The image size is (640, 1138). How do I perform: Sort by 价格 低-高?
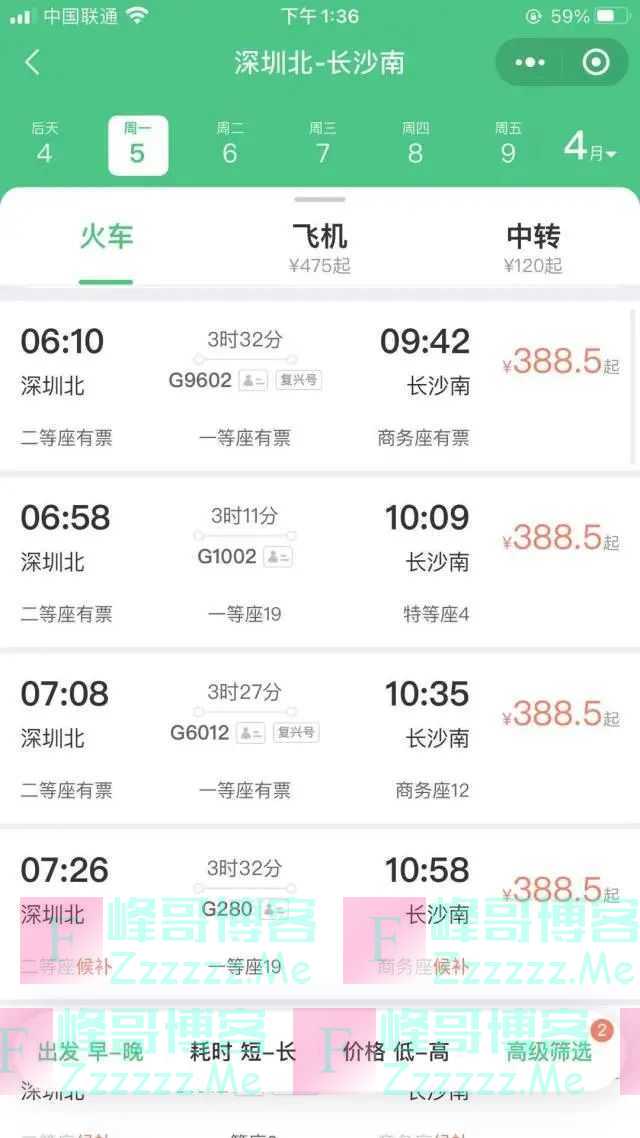[396, 1052]
